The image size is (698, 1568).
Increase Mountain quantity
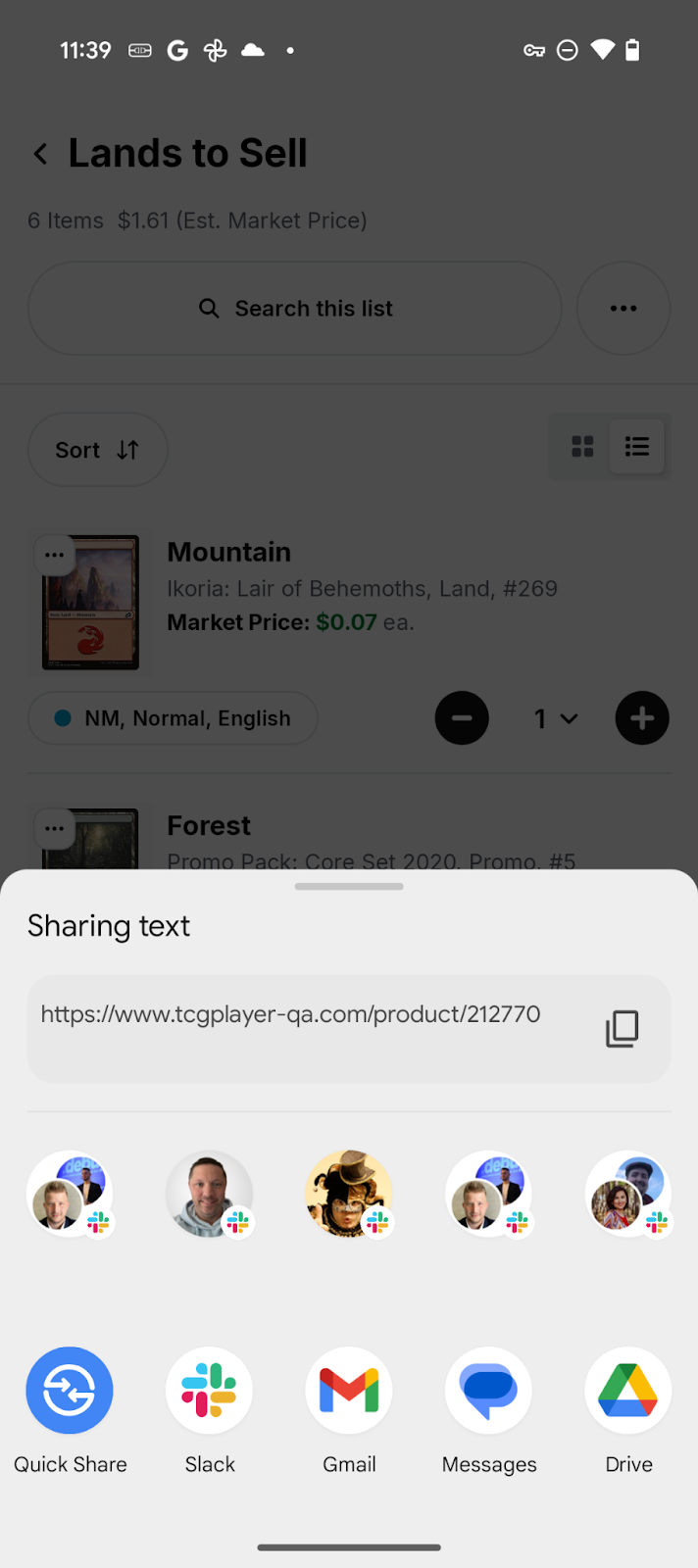[642, 718]
